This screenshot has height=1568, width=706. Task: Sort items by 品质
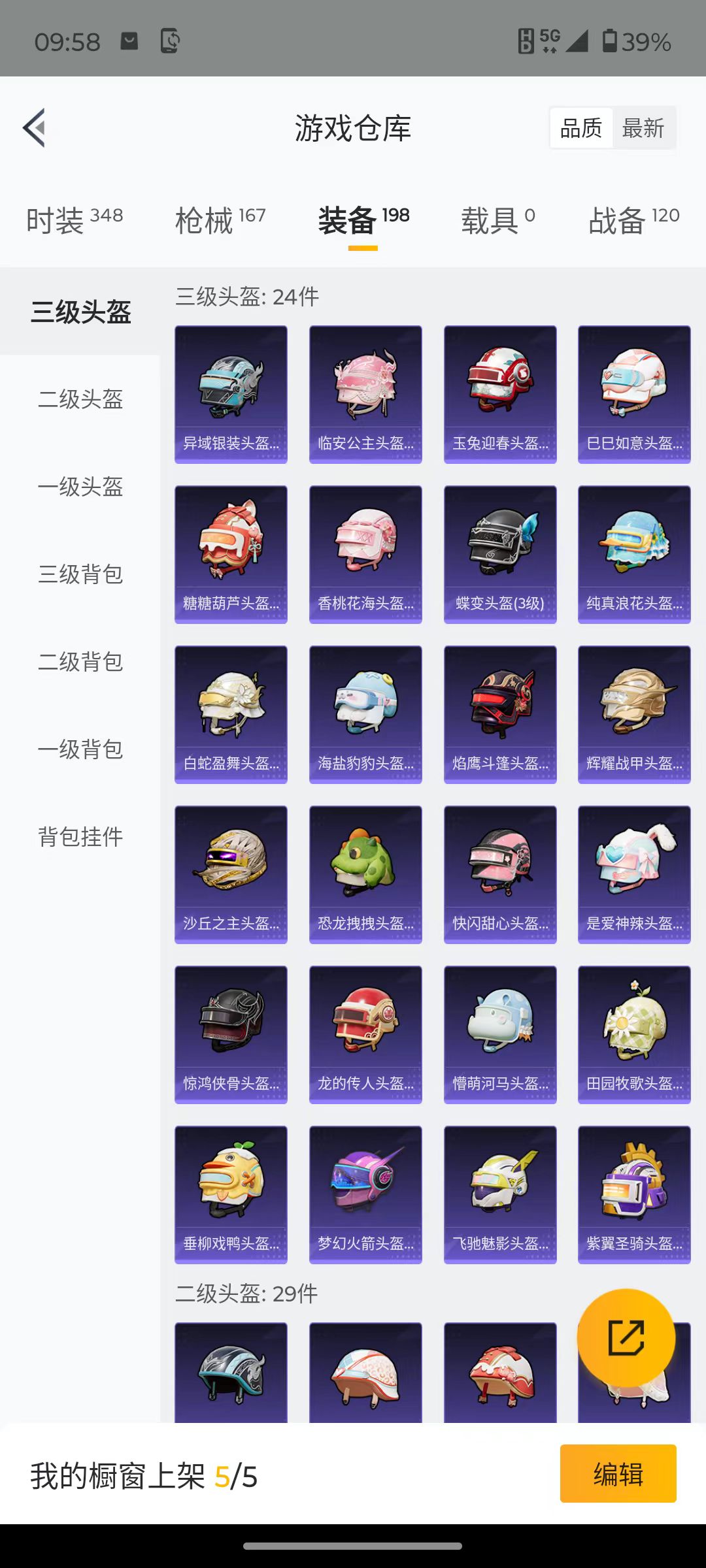(x=581, y=128)
